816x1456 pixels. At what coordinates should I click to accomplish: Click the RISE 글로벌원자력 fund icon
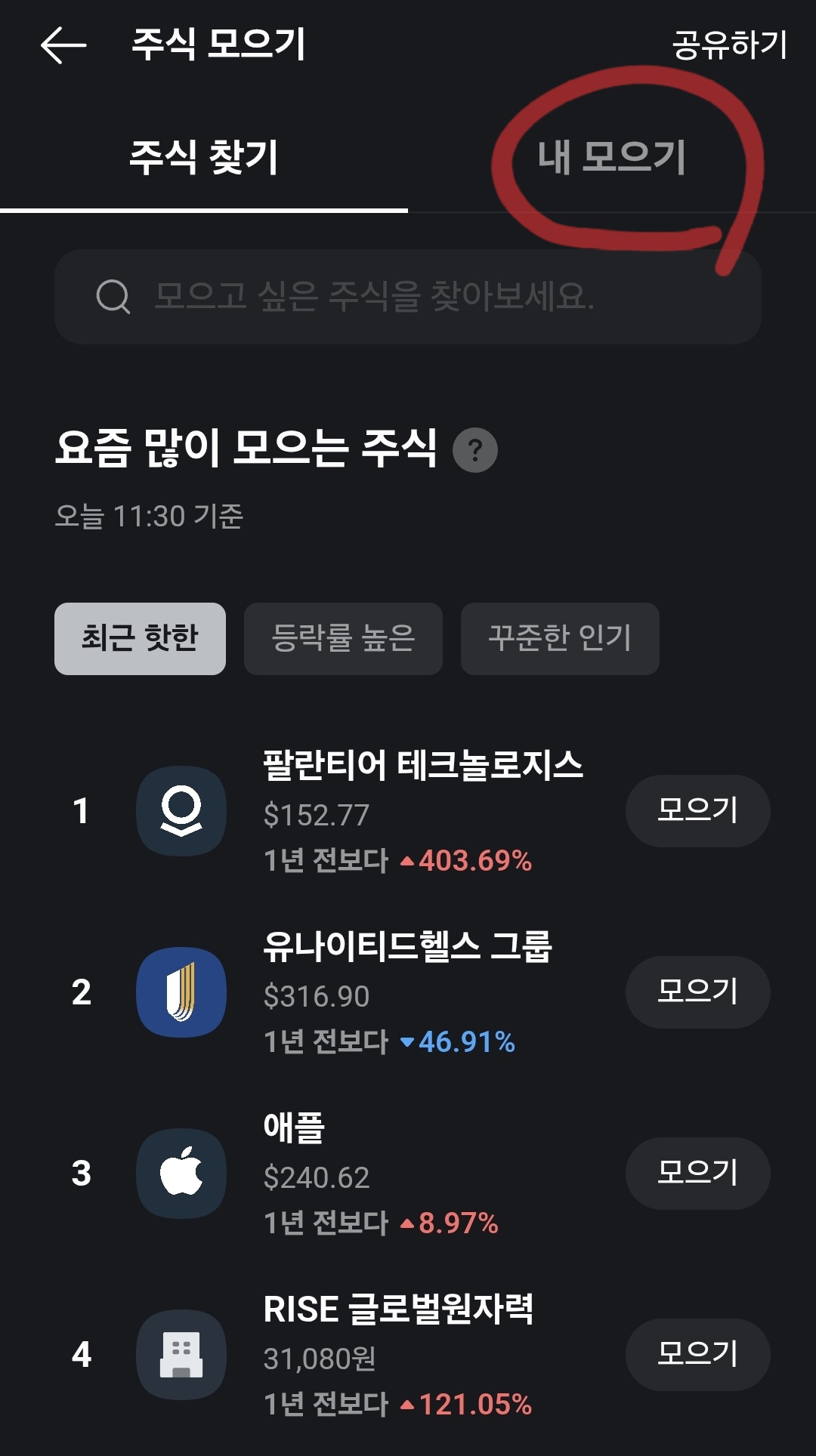(x=180, y=1354)
